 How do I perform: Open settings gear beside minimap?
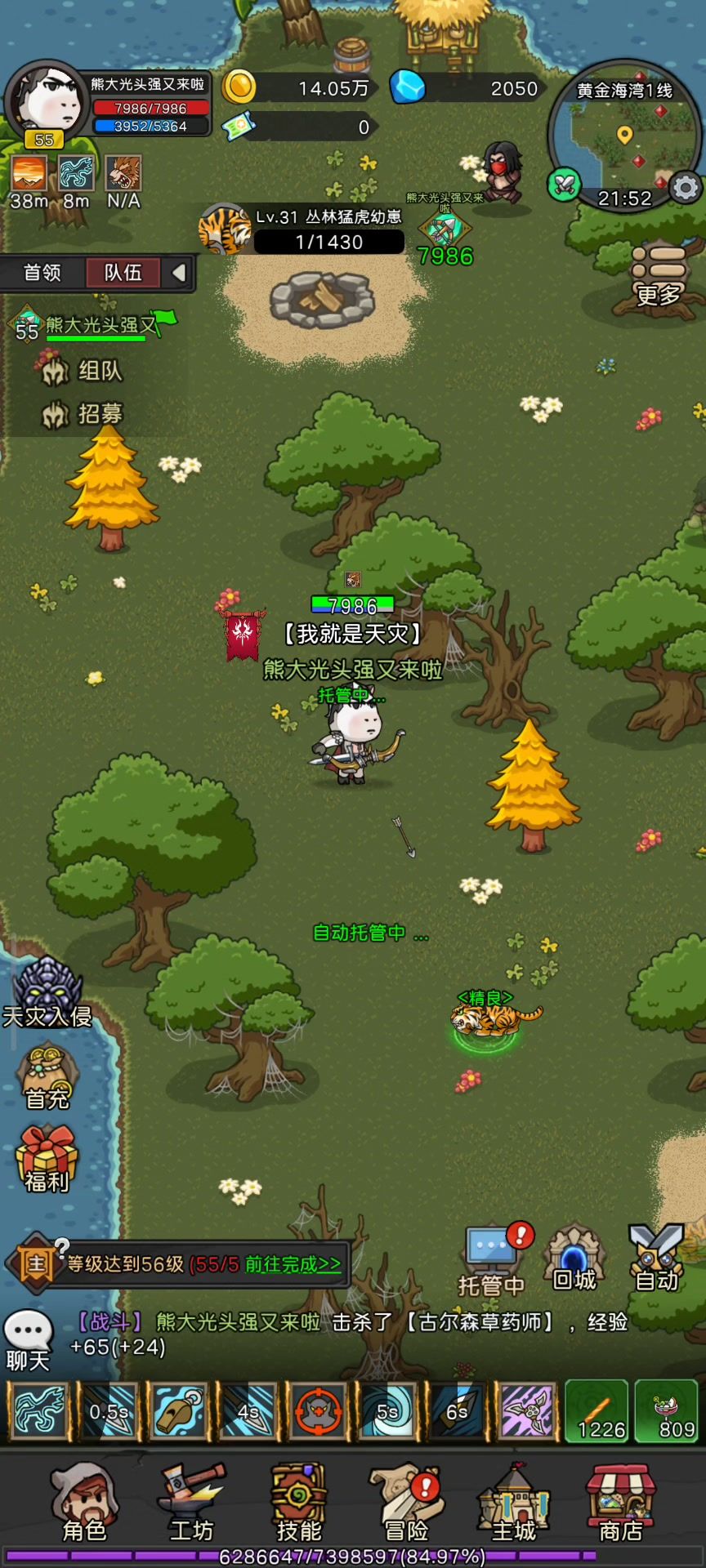[x=685, y=189]
